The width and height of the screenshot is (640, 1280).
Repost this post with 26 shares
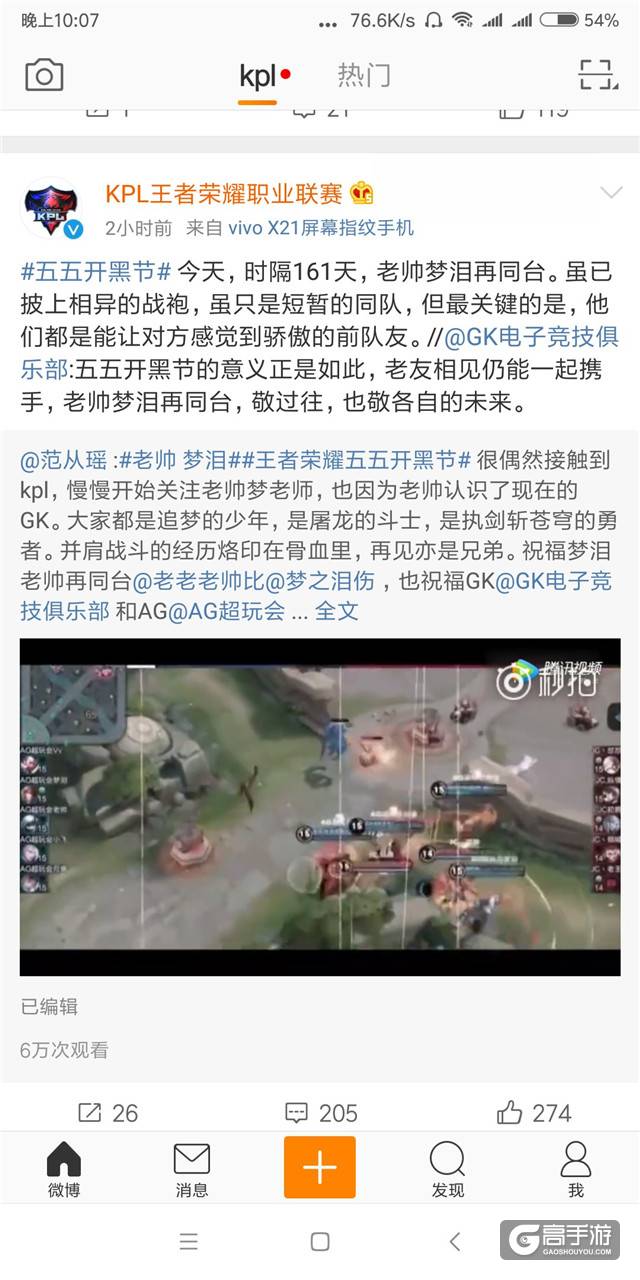pos(108,1112)
